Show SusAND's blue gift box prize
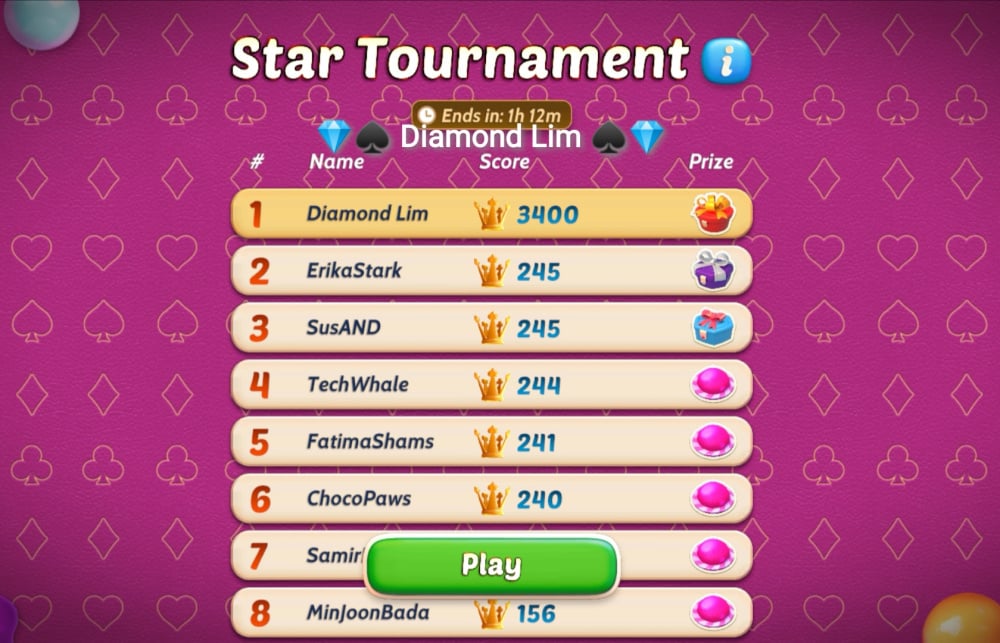Viewport: 1000px width, 643px height. [712, 328]
